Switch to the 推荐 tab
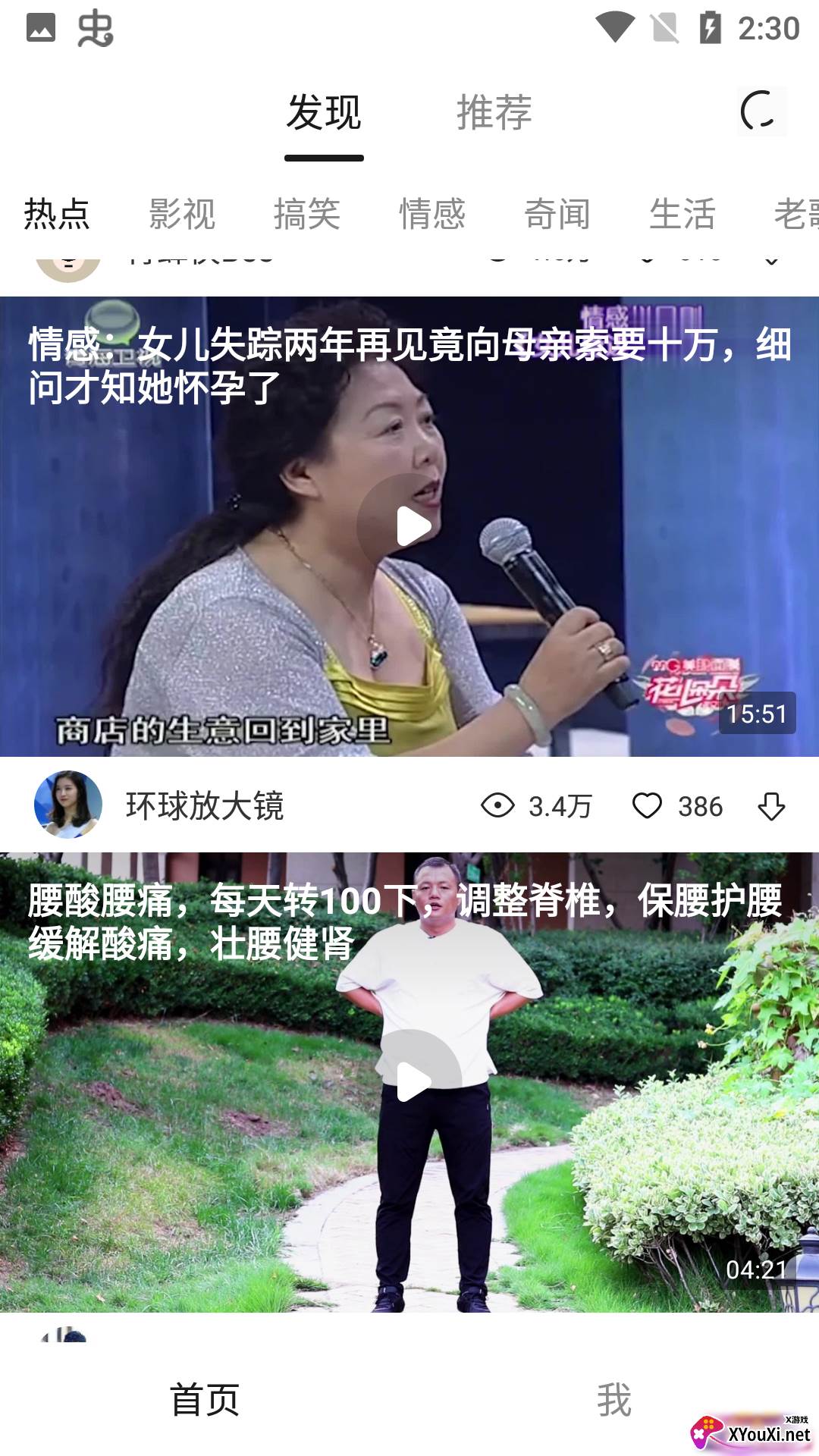The width and height of the screenshot is (819, 1456). point(494,113)
